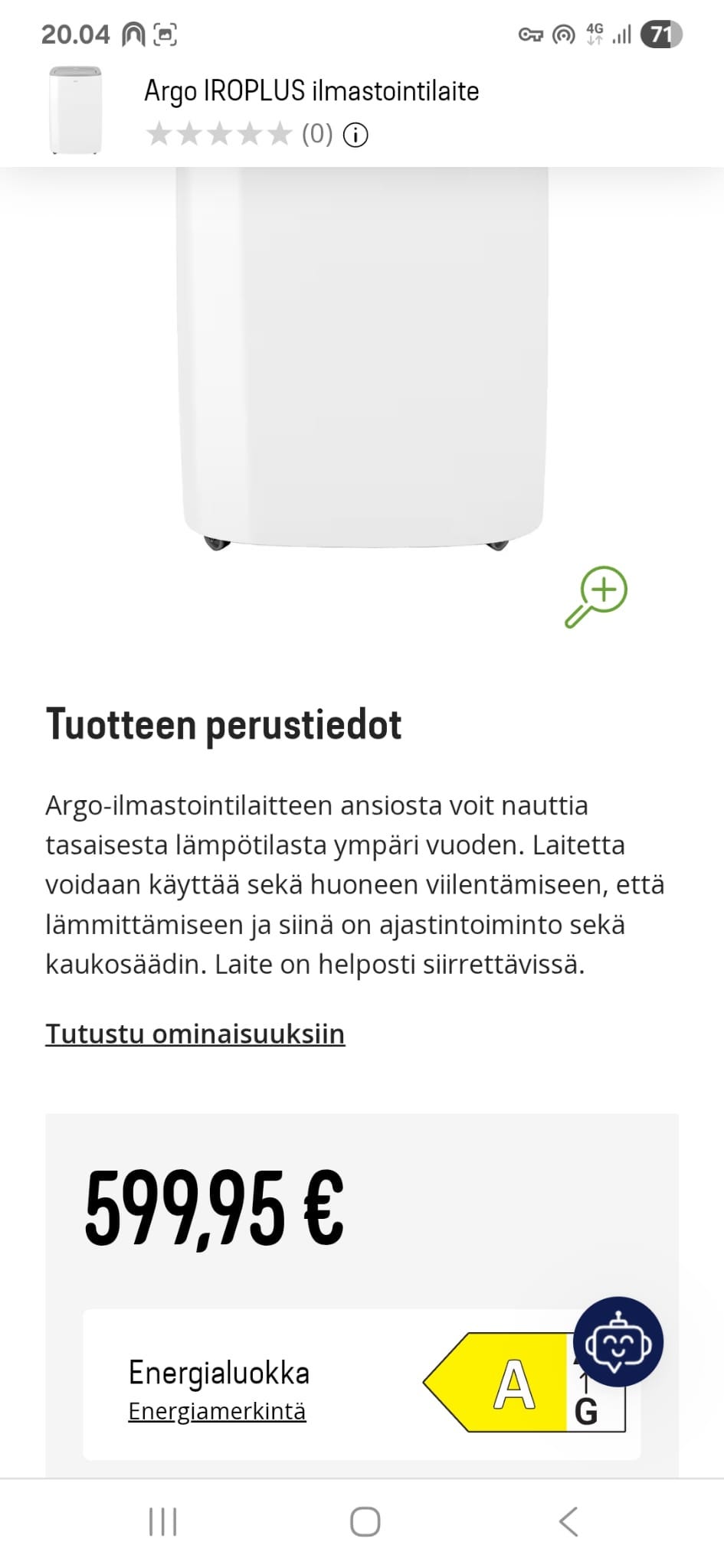
Task: Tap the screen capture icon in the status bar
Action: [x=165, y=34]
